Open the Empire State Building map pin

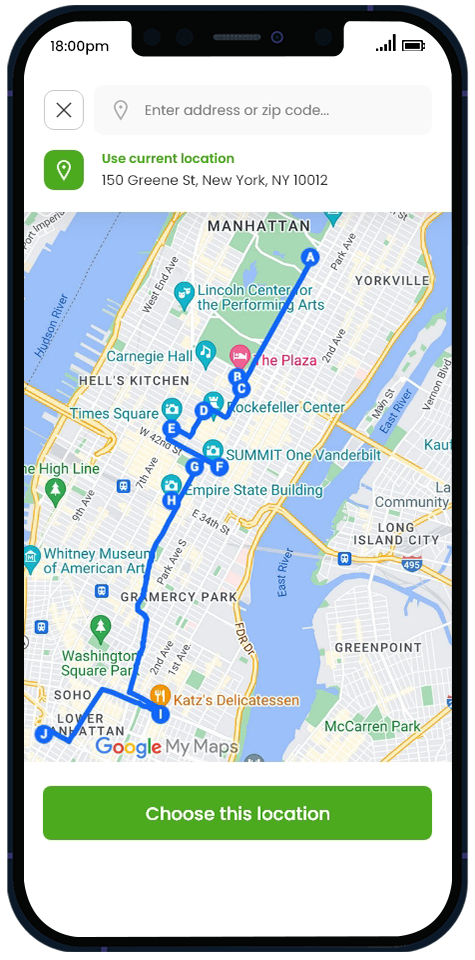pyautogui.click(x=171, y=486)
